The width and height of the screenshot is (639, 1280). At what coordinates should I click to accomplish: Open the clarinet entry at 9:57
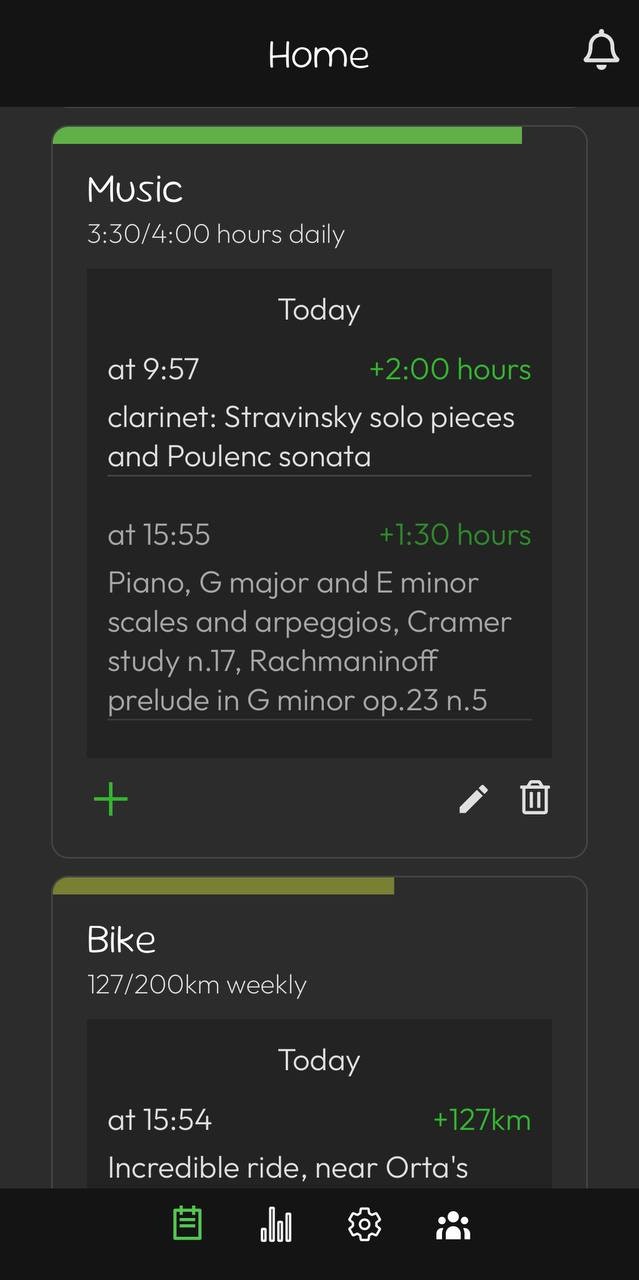[318, 414]
